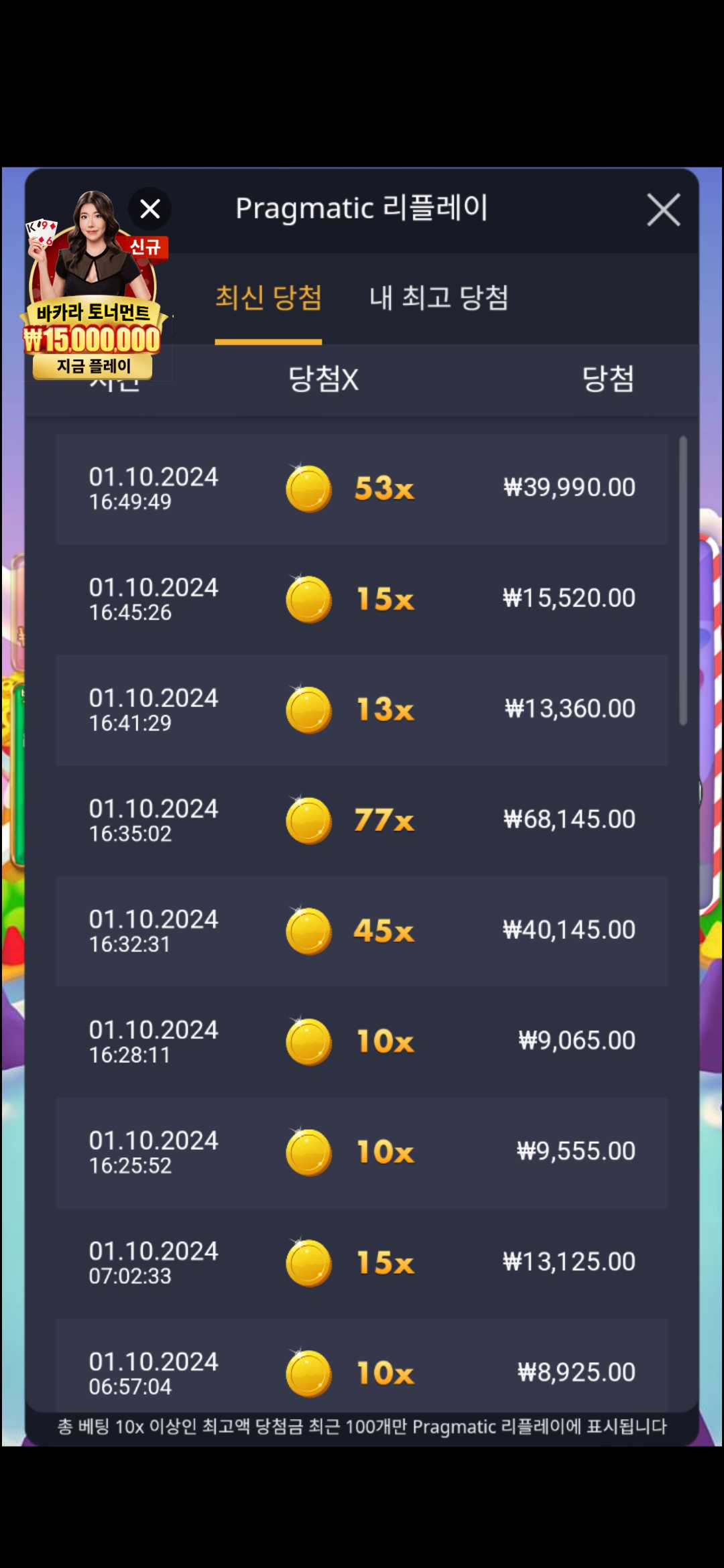Select the 최신 당첨 tab

click(x=268, y=298)
